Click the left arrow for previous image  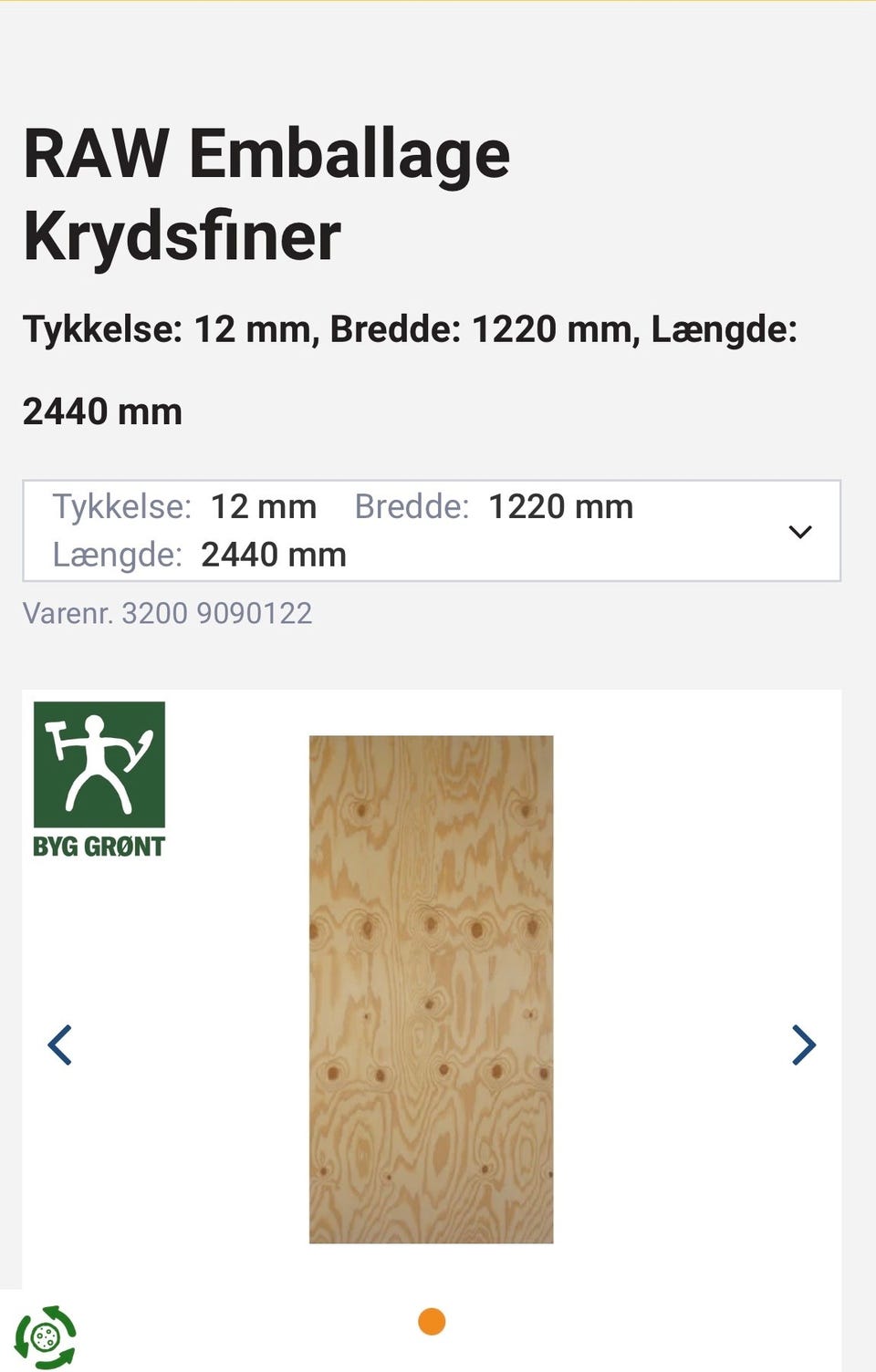pyautogui.click(x=60, y=1045)
